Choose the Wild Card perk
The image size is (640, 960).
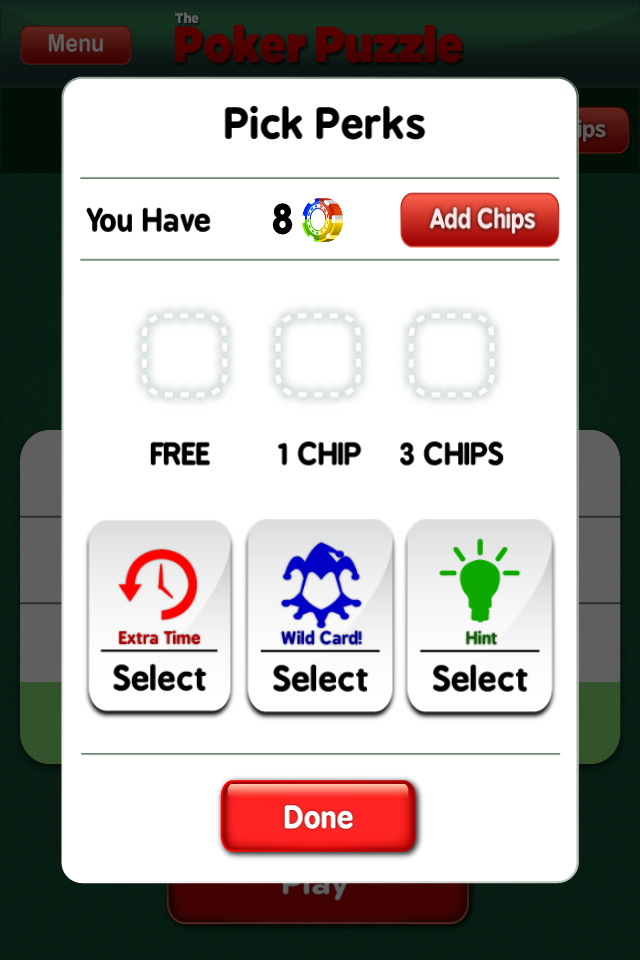[320, 678]
